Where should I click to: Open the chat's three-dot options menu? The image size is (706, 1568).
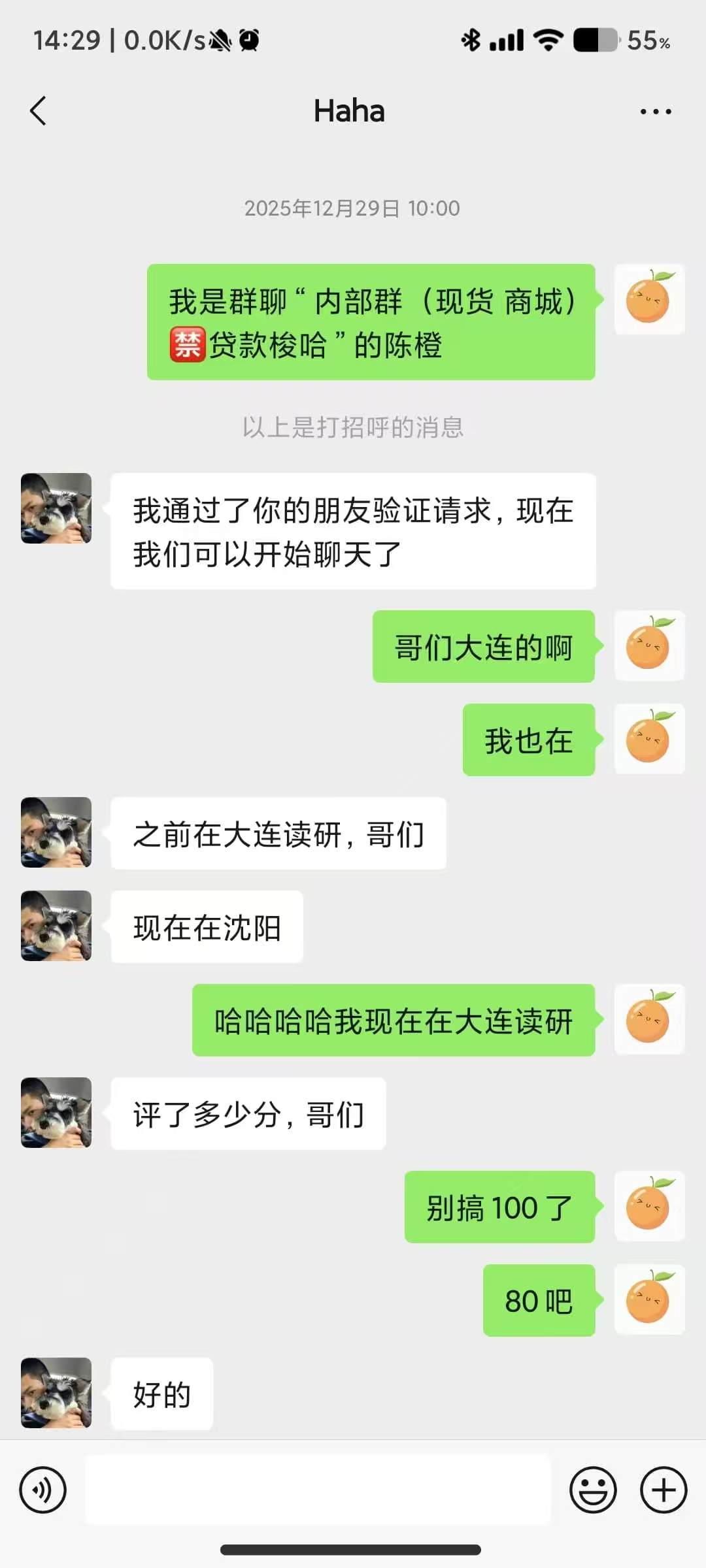[x=656, y=112]
